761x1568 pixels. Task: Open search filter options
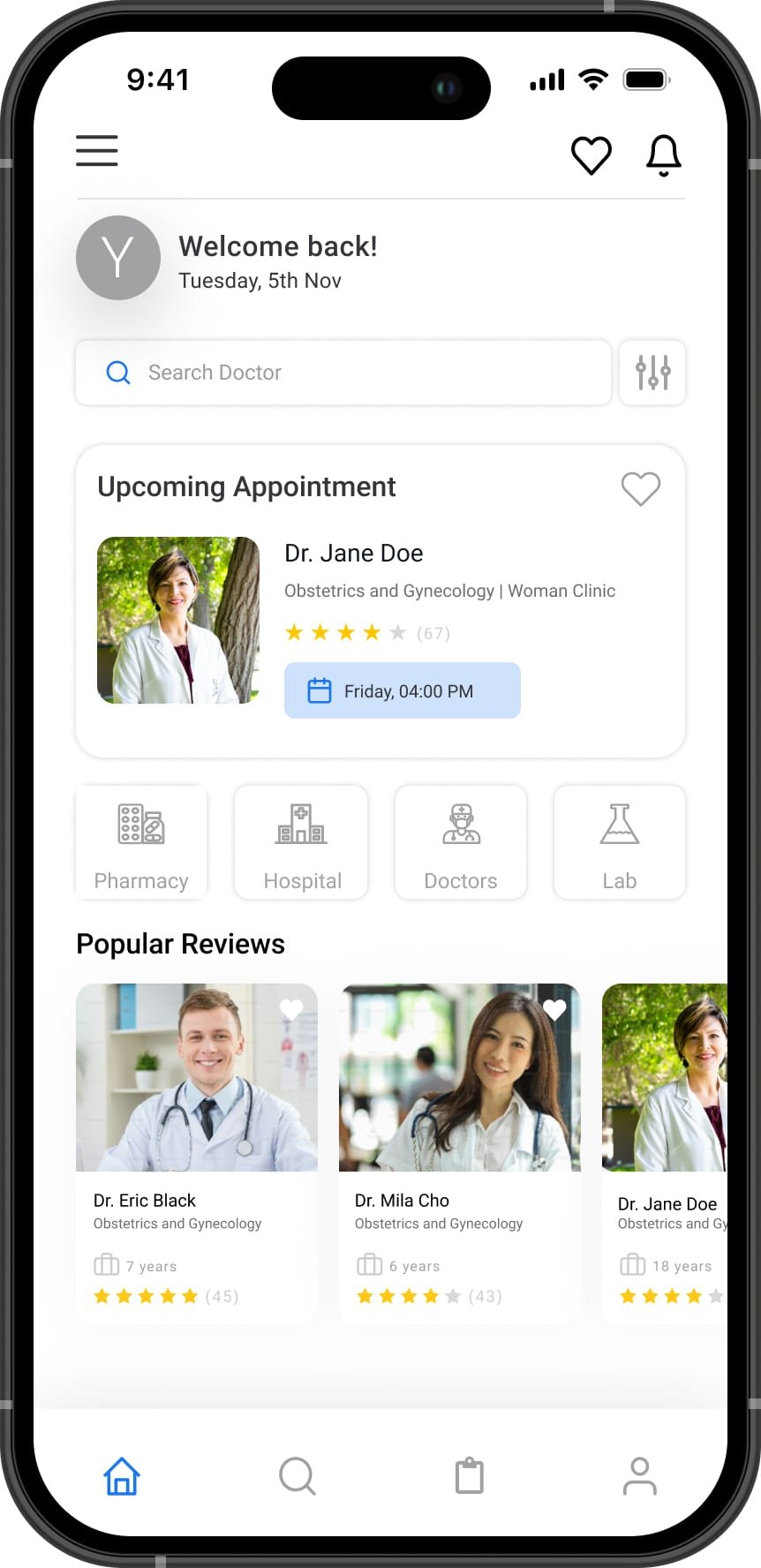[x=652, y=373]
